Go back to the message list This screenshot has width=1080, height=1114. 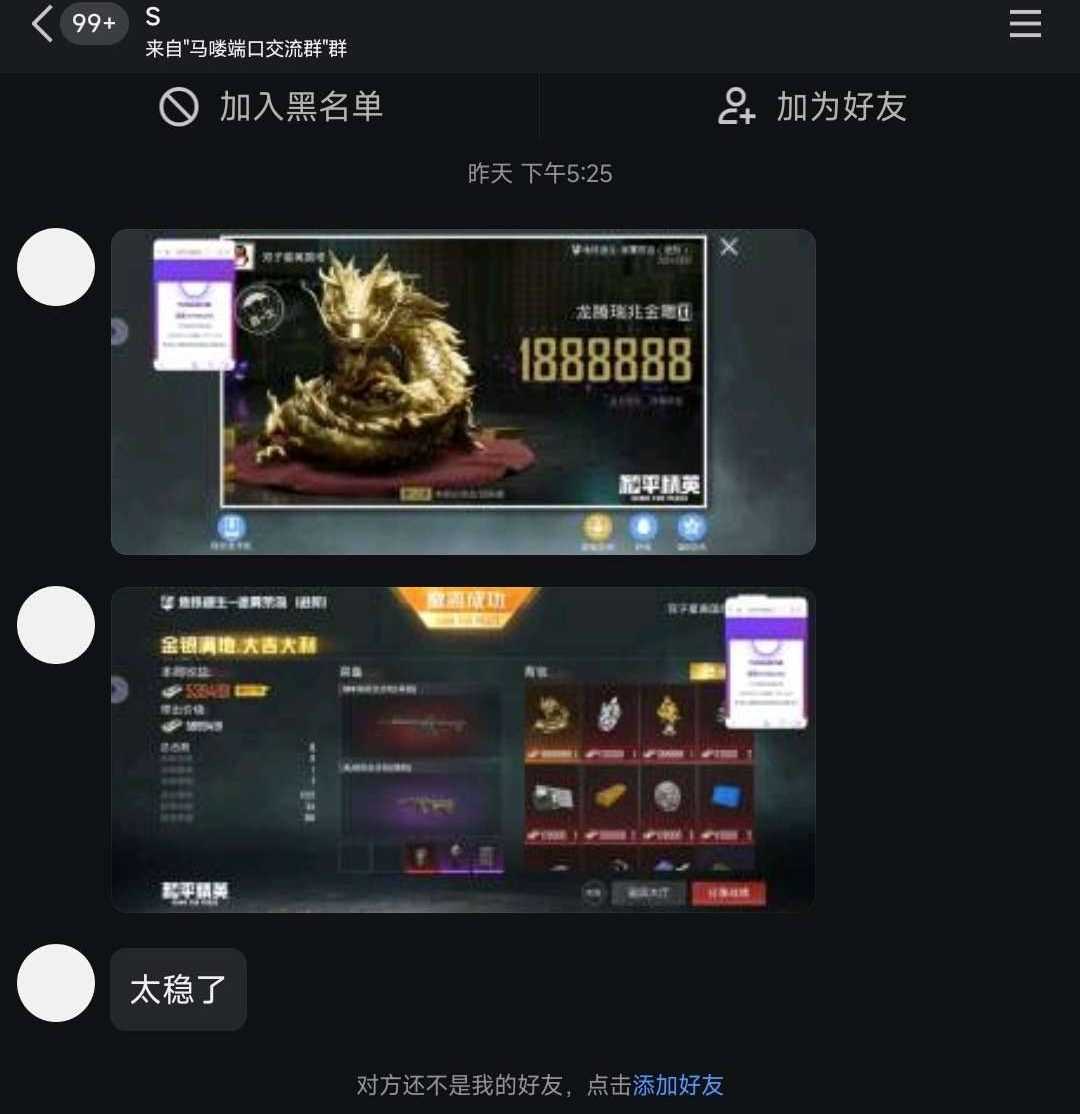click(x=42, y=23)
